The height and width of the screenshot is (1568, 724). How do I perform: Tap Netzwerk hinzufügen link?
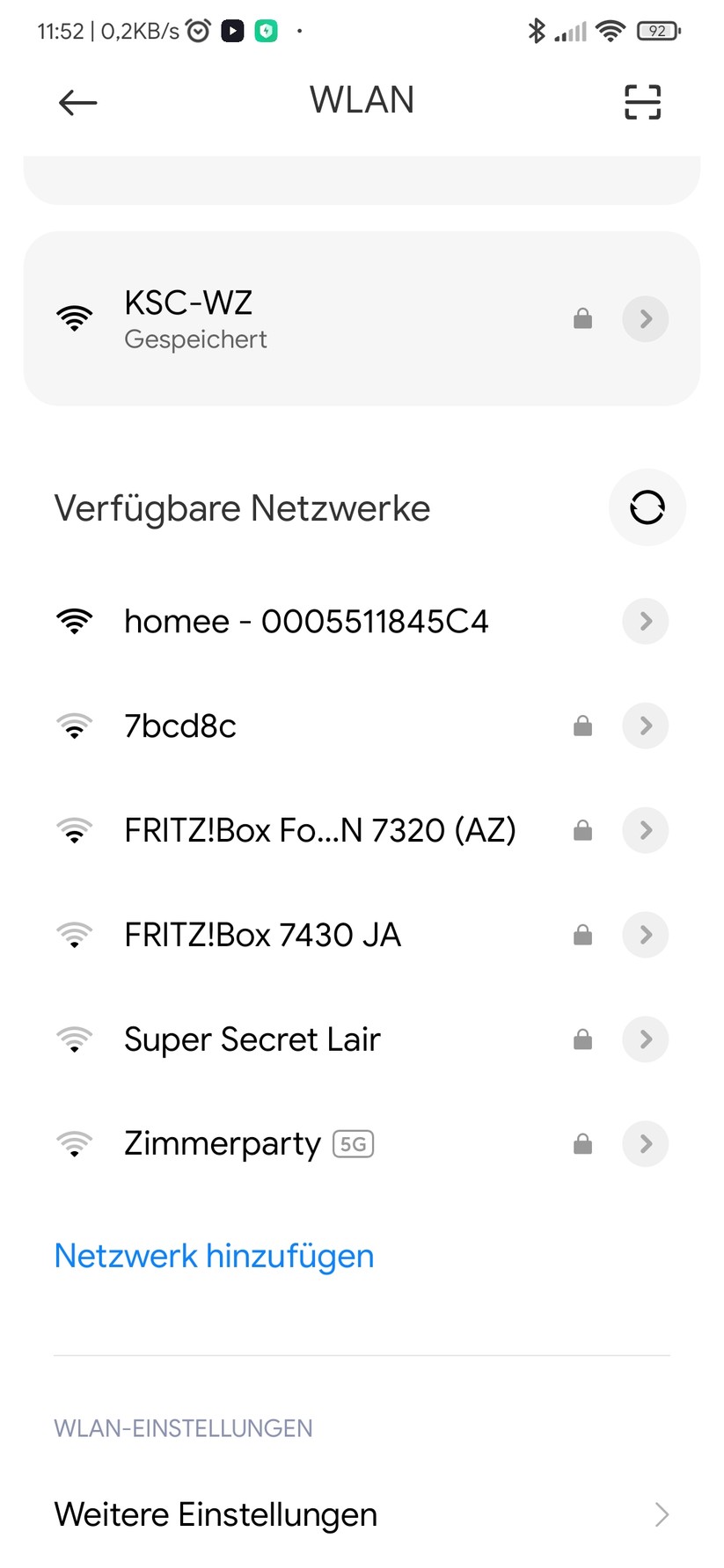pyautogui.click(x=214, y=1256)
